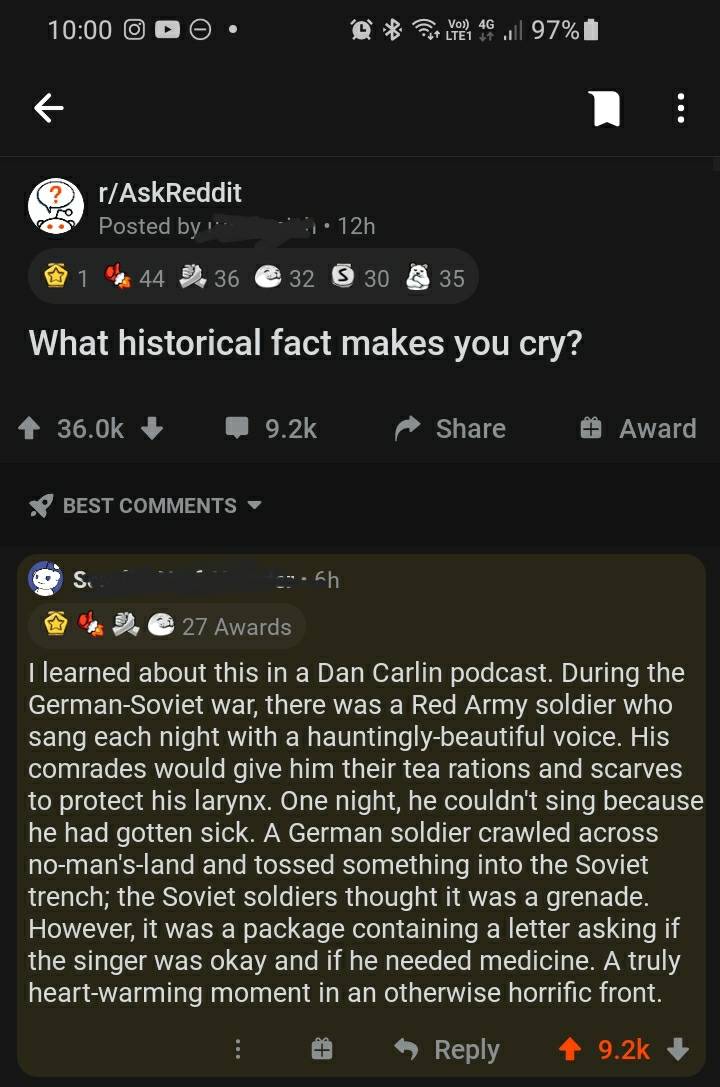
Task: Save post with the bookmark icon
Action: (605, 109)
